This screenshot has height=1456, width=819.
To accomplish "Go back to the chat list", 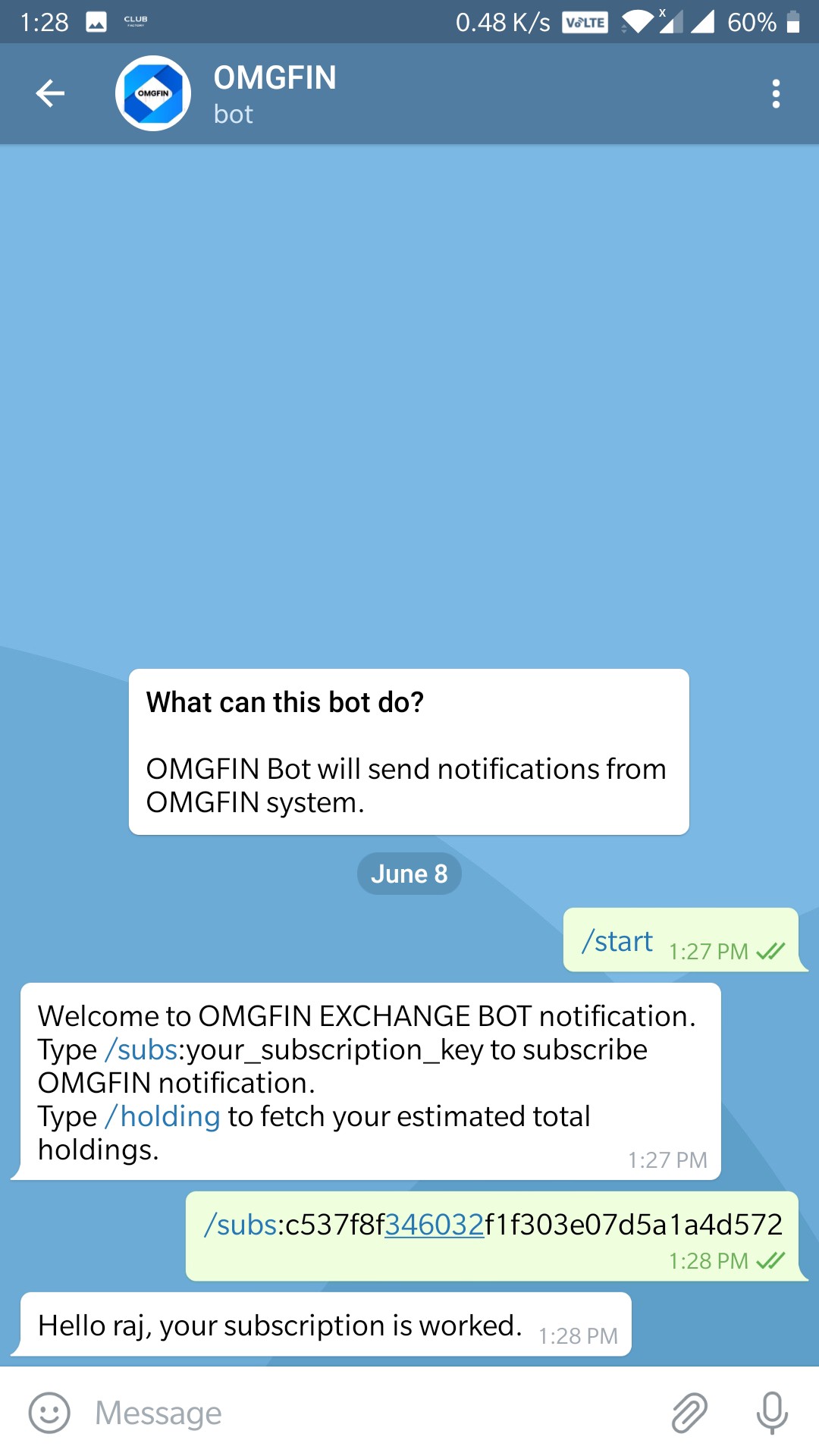I will (50, 93).
